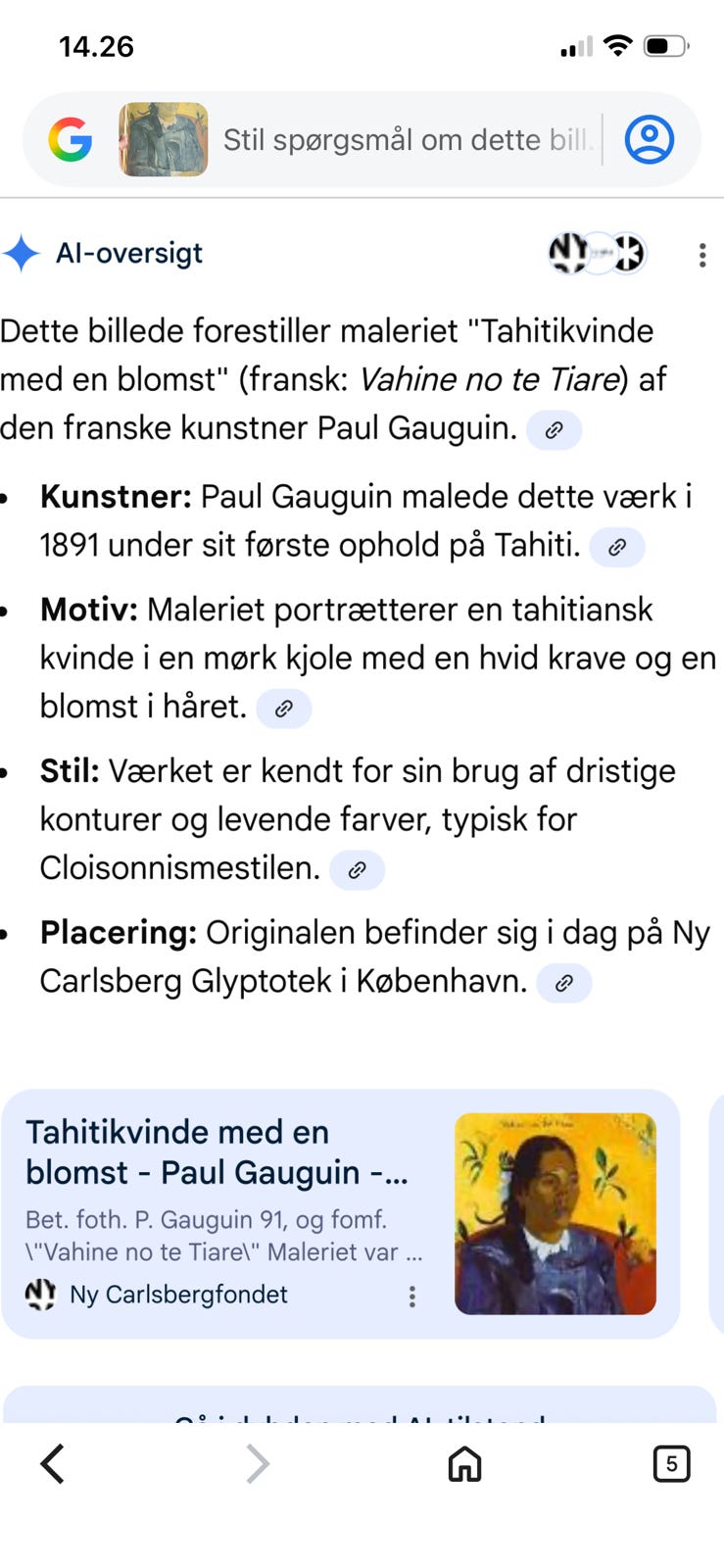The image size is (724, 1568).
Task: Navigate back with the left chevron
Action: (x=52, y=1464)
